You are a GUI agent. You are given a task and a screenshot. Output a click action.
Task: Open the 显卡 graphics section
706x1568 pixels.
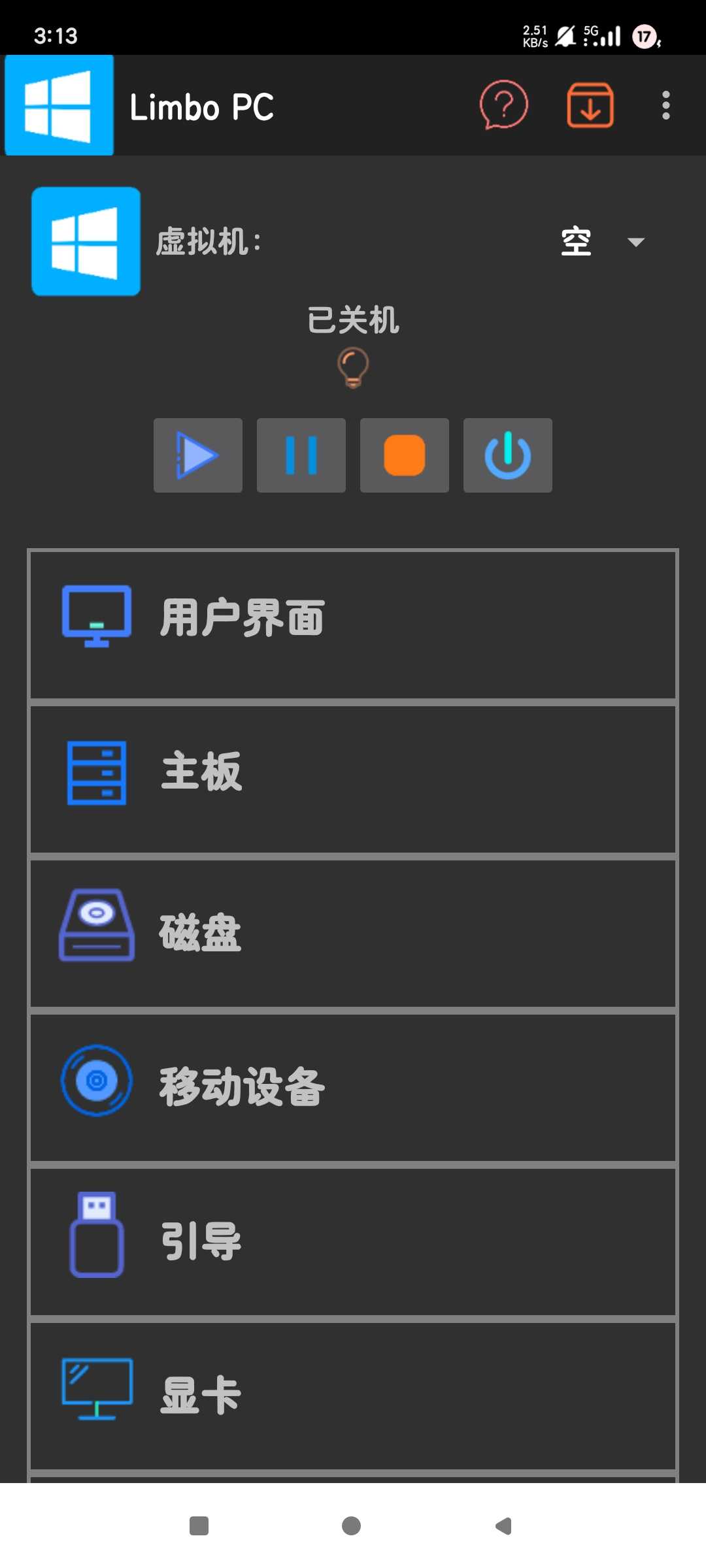[353, 1395]
